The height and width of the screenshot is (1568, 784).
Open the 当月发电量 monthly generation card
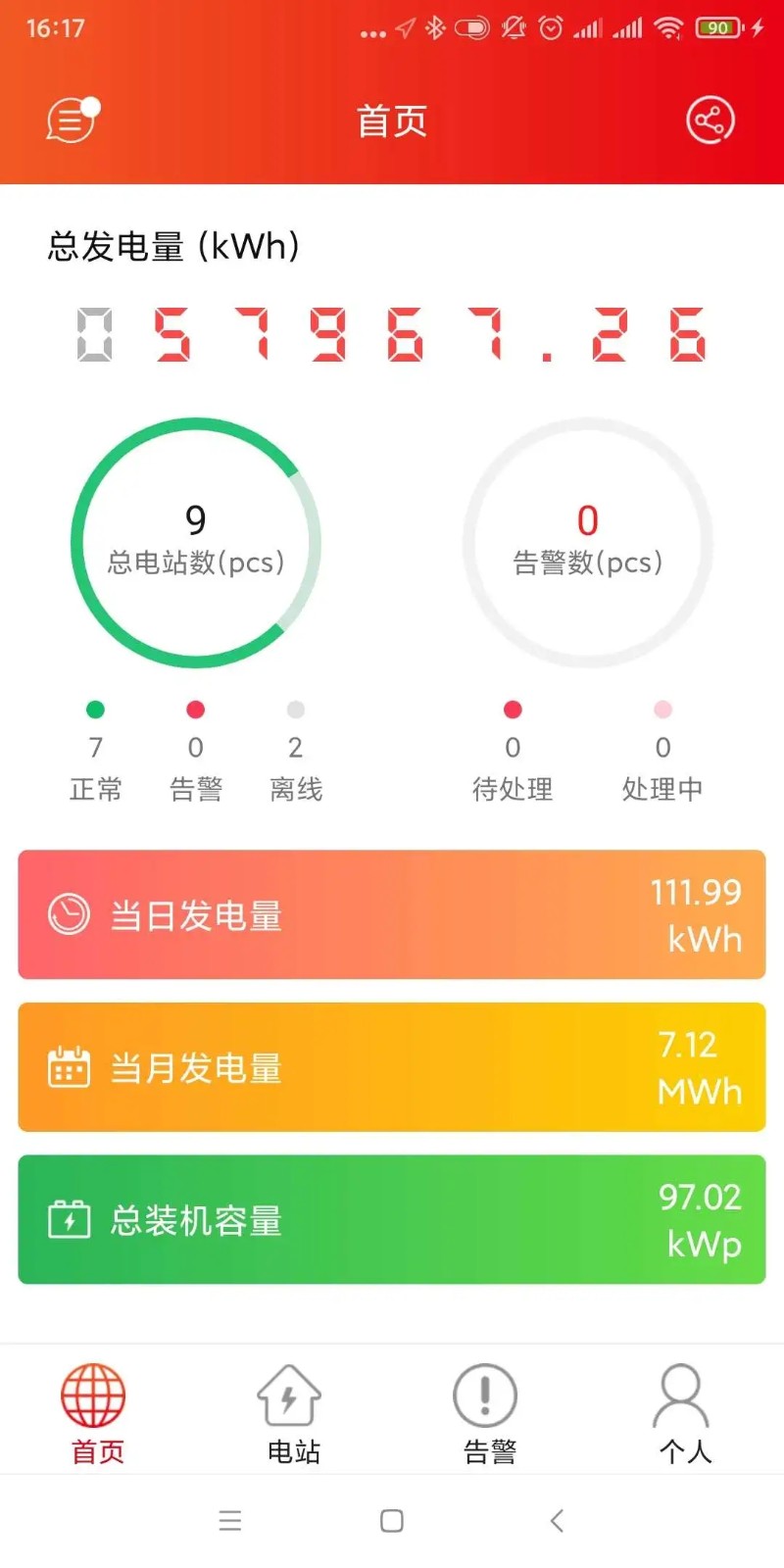[391, 1067]
